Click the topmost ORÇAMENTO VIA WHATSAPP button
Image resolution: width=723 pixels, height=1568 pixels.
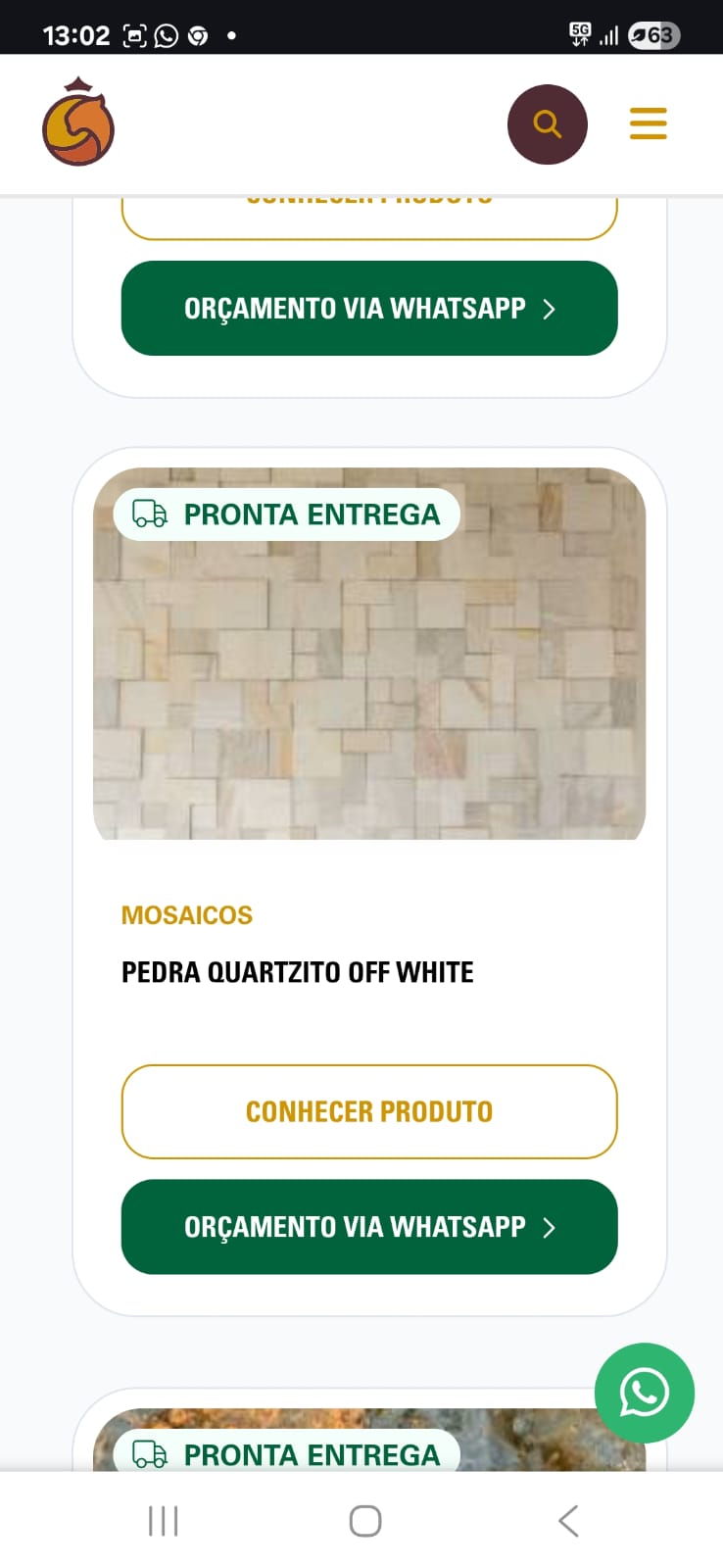(368, 308)
